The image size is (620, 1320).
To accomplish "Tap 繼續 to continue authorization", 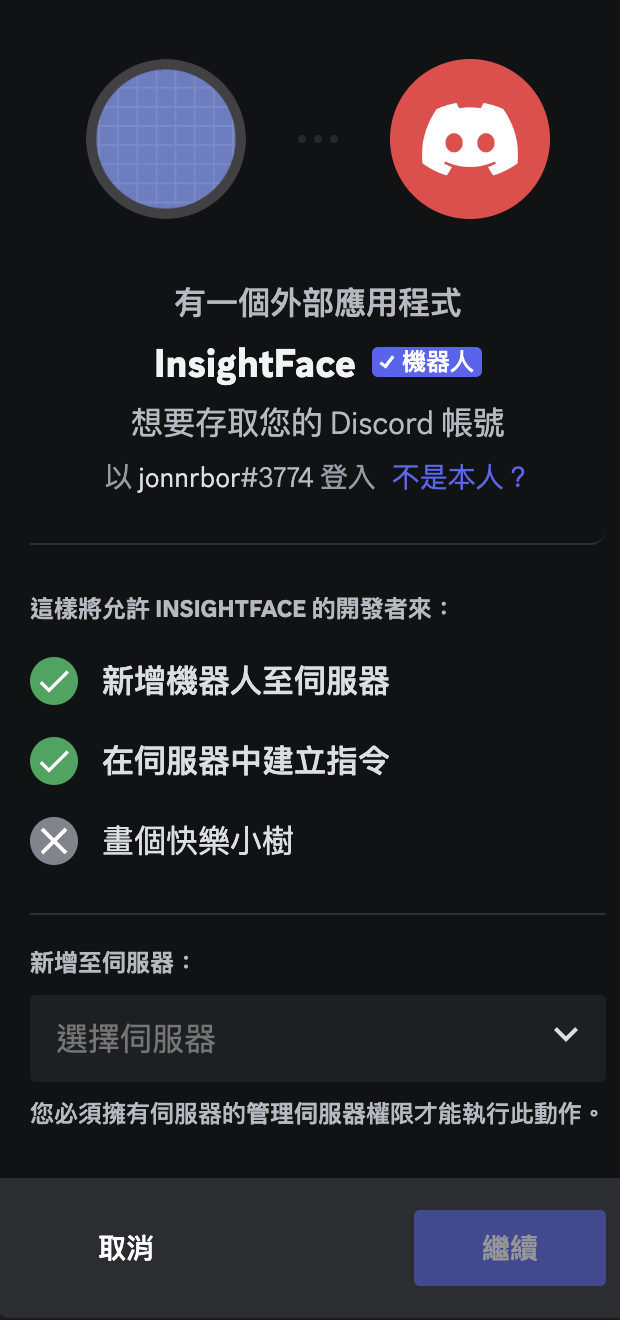I will click(509, 1248).
